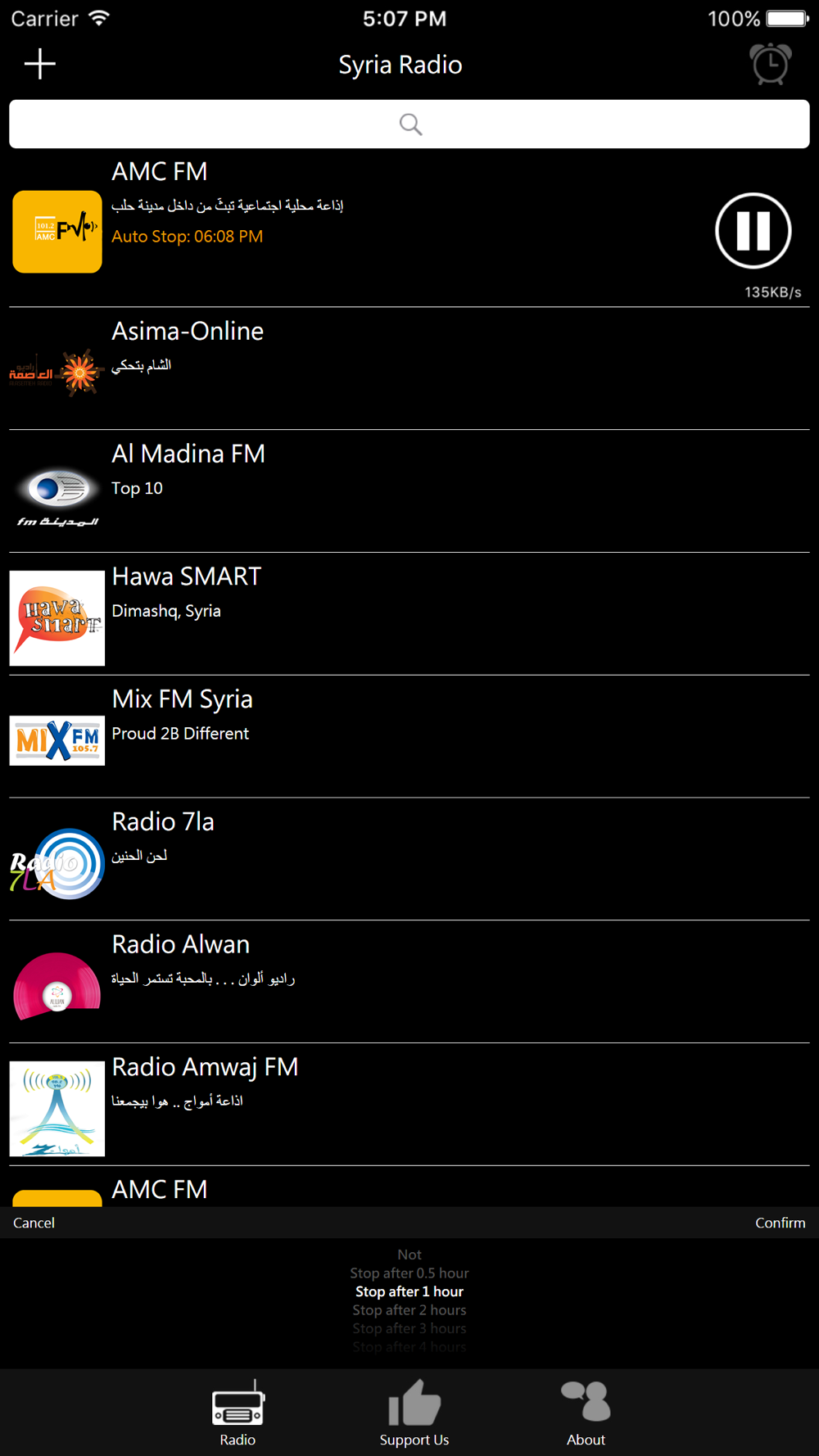Open Radio 7la station
The image size is (819, 1456).
pyautogui.click(x=409, y=859)
